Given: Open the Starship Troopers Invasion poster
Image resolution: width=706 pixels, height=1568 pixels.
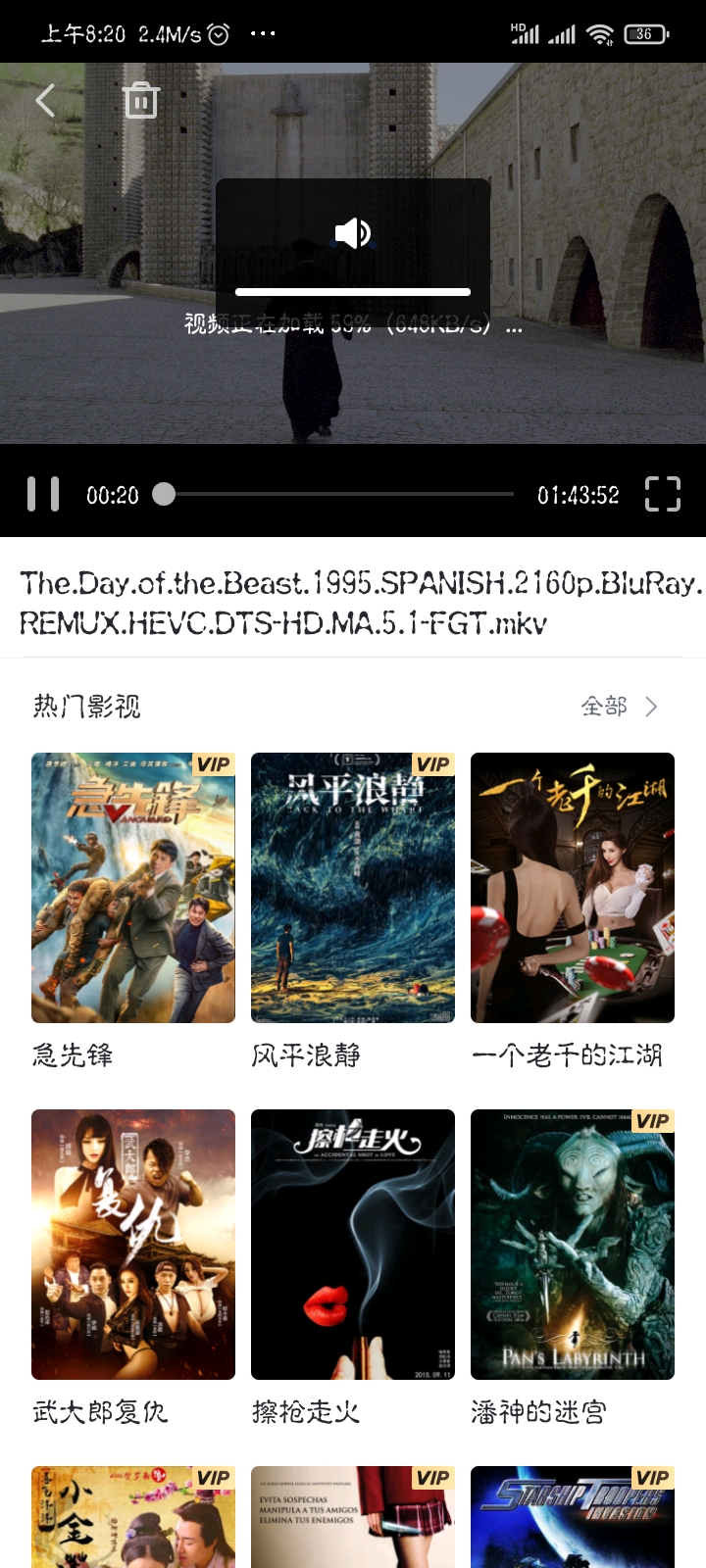Looking at the screenshot, I should (573, 1517).
